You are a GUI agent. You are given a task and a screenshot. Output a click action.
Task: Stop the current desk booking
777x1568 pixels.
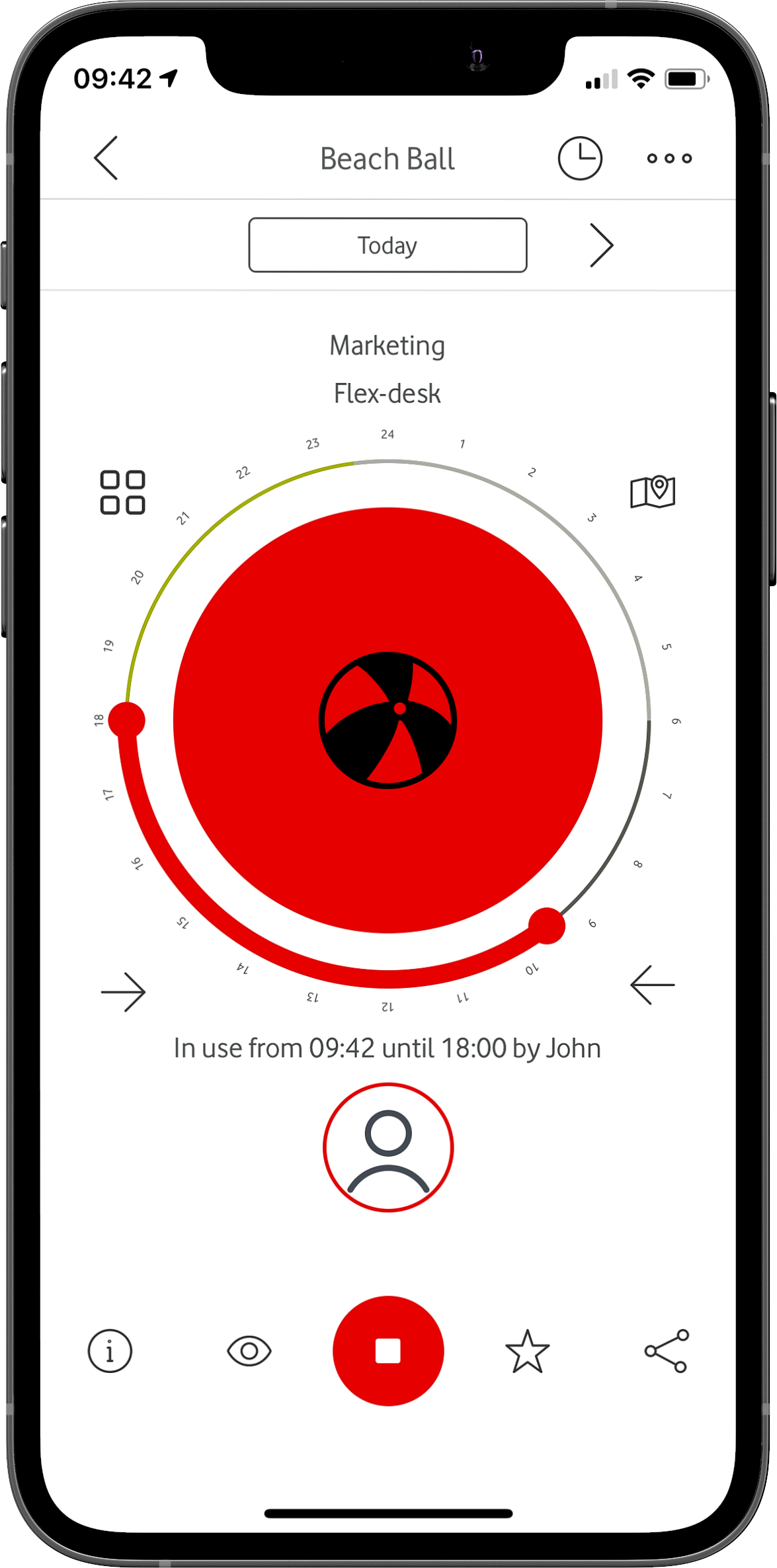[x=388, y=1351]
